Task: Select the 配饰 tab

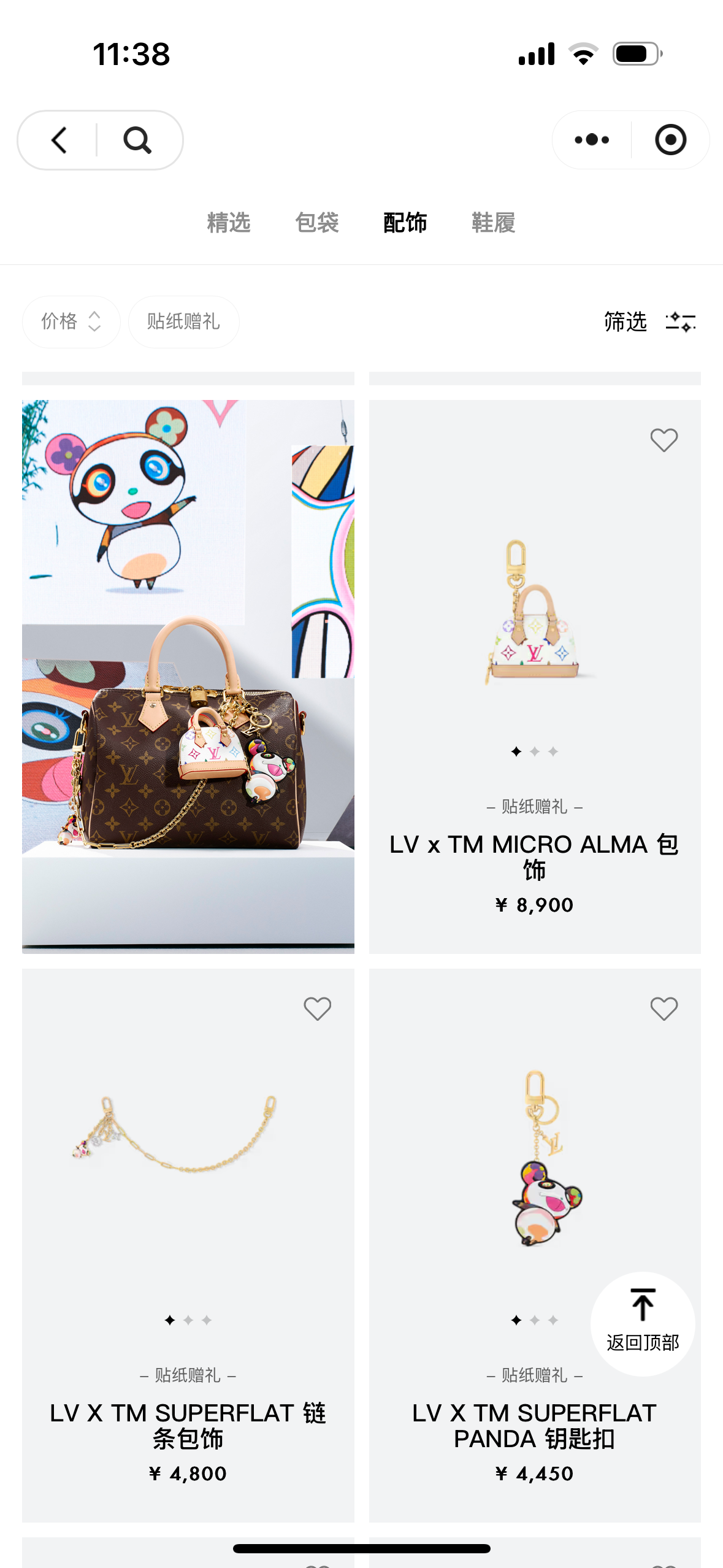Action: 405,223
